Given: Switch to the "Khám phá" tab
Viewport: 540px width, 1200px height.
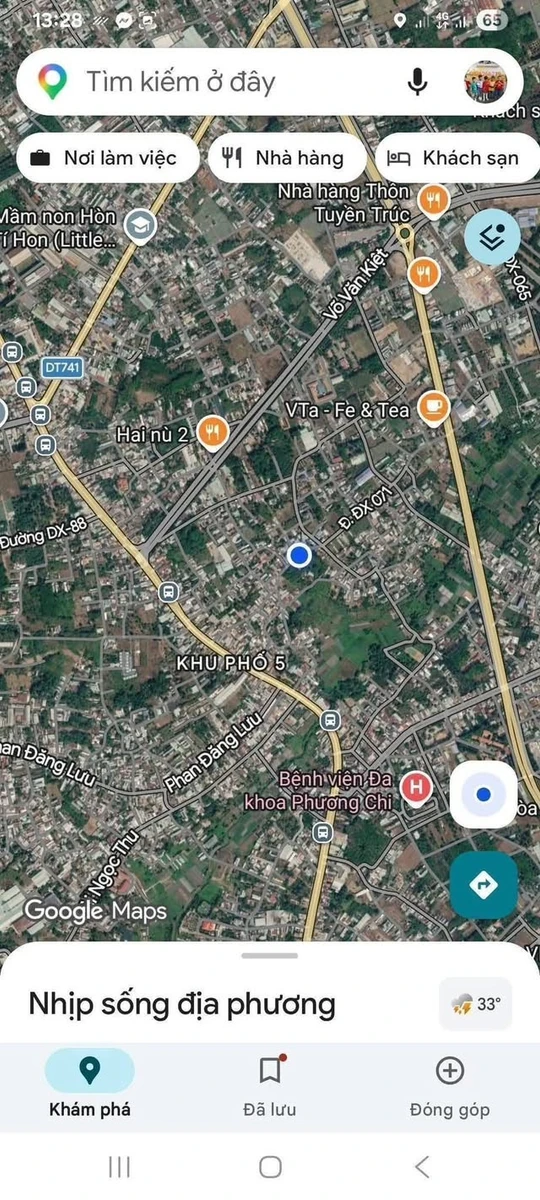Looking at the screenshot, I should (90, 1087).
